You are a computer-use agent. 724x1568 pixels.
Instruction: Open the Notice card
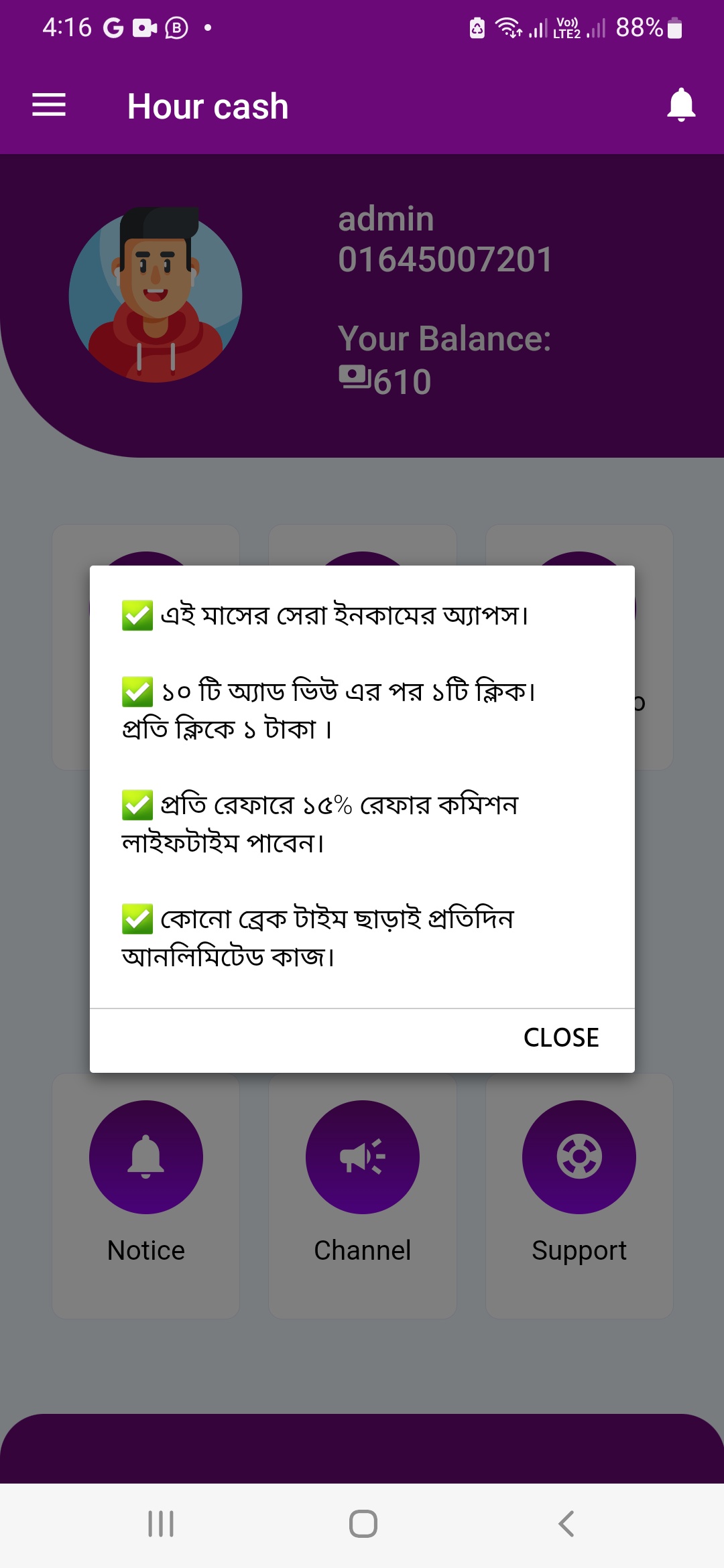click(146, 1196)
